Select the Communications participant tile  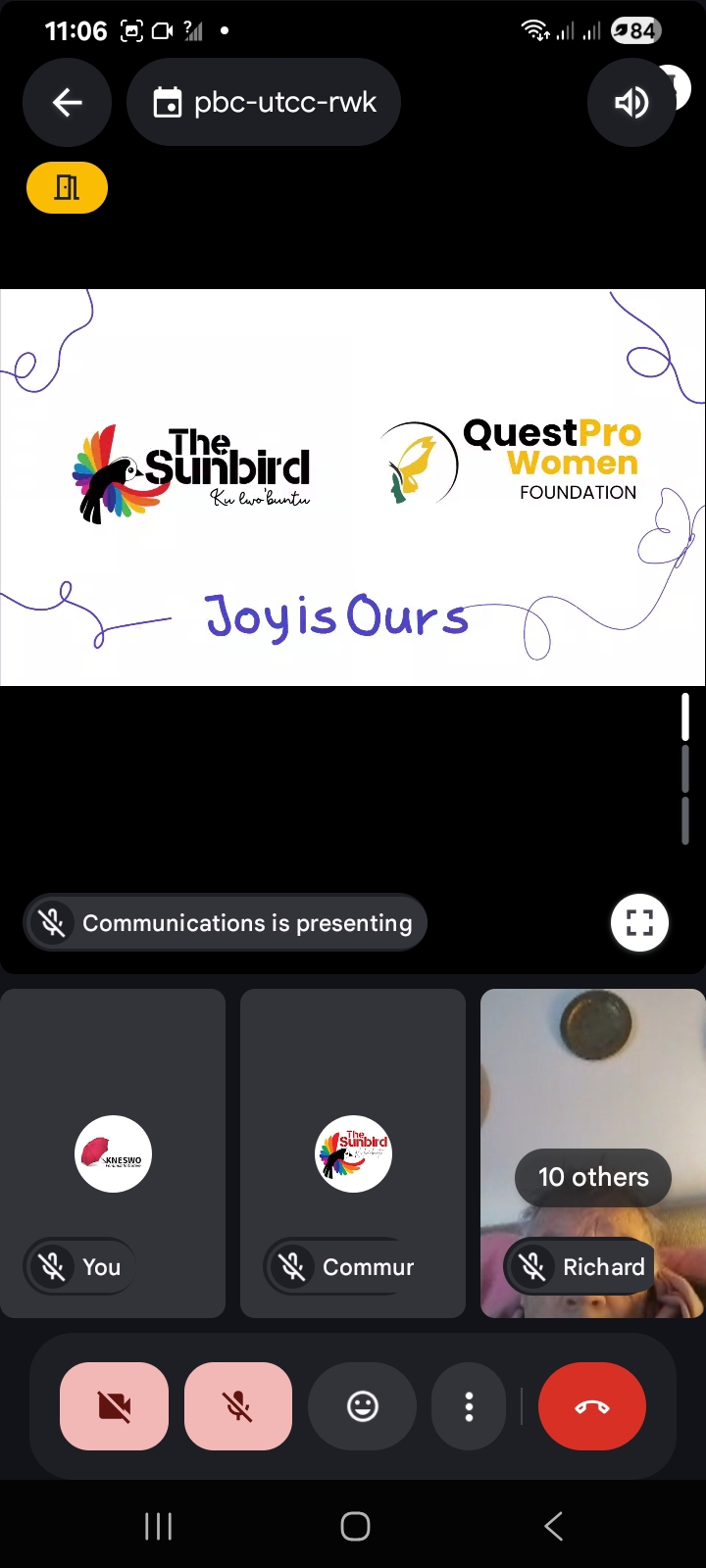(x=353, y=1152)
